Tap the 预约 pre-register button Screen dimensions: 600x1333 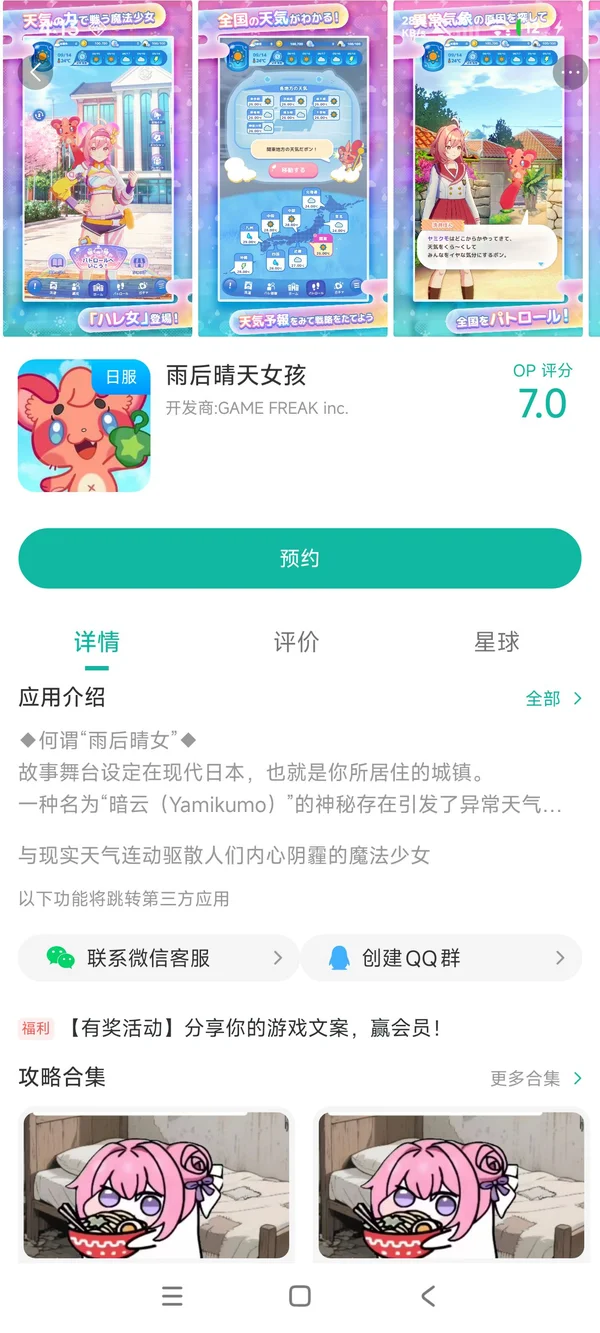tap(300, 558)
